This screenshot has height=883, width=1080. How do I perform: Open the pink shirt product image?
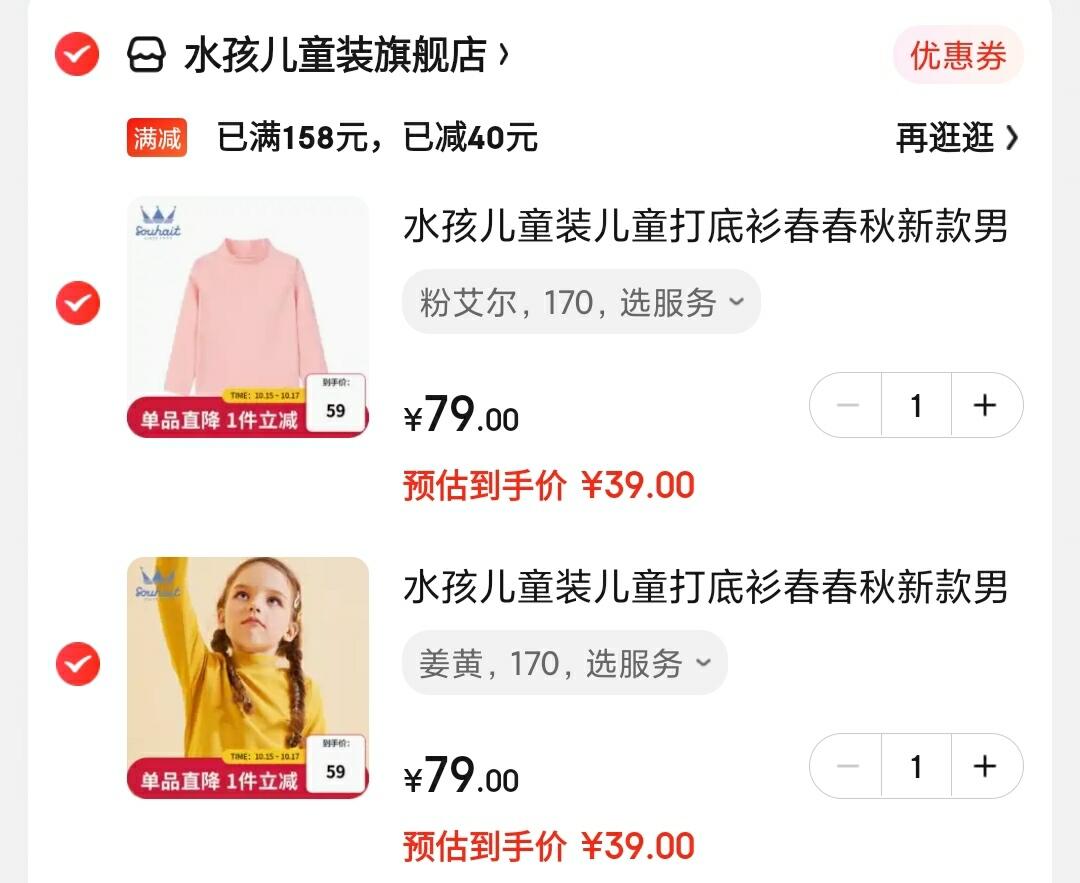click(x=248, y=316)
